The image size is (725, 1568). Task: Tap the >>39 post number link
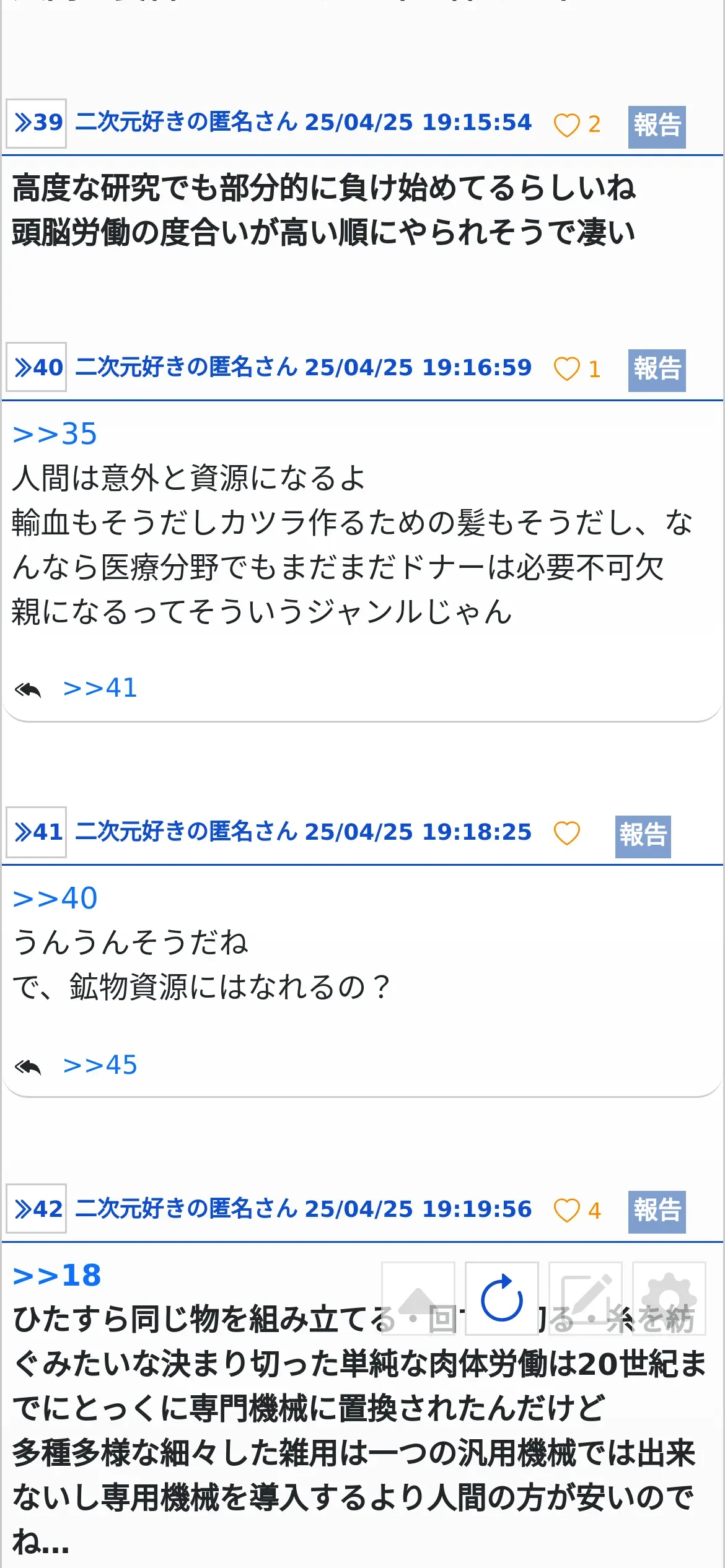click(37, 123)
